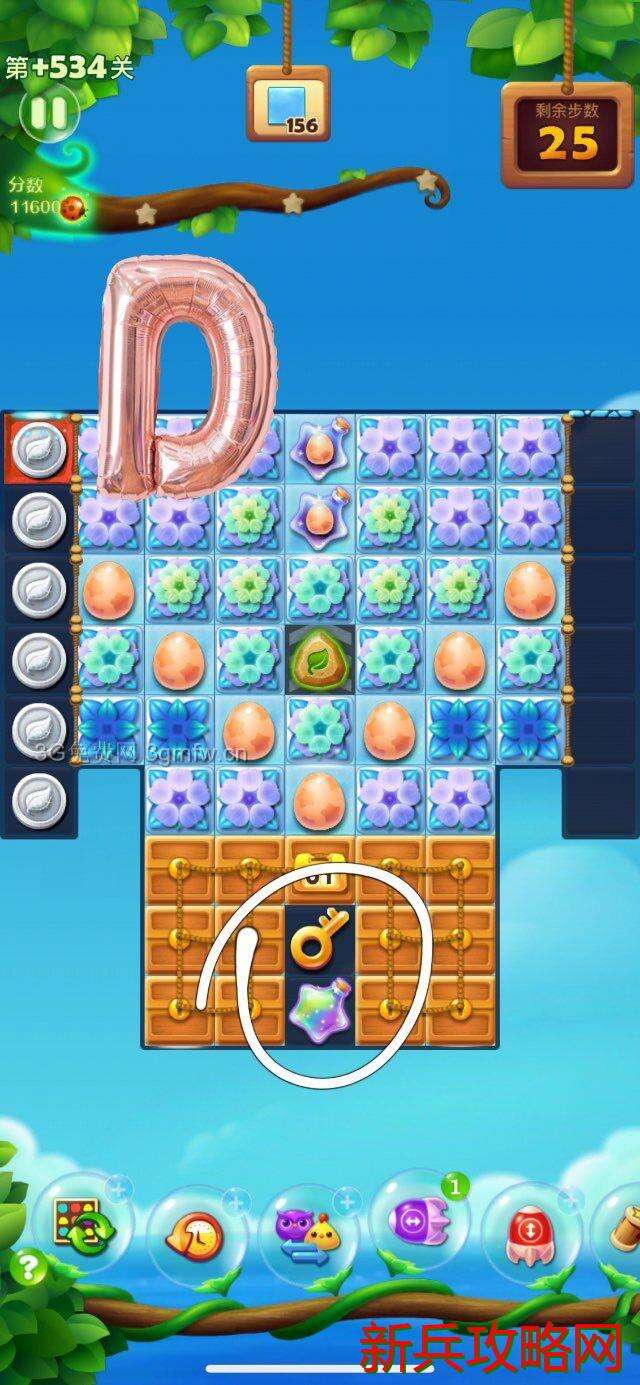
Task: Select the red vertical rocket booster
Action: 530,1229
